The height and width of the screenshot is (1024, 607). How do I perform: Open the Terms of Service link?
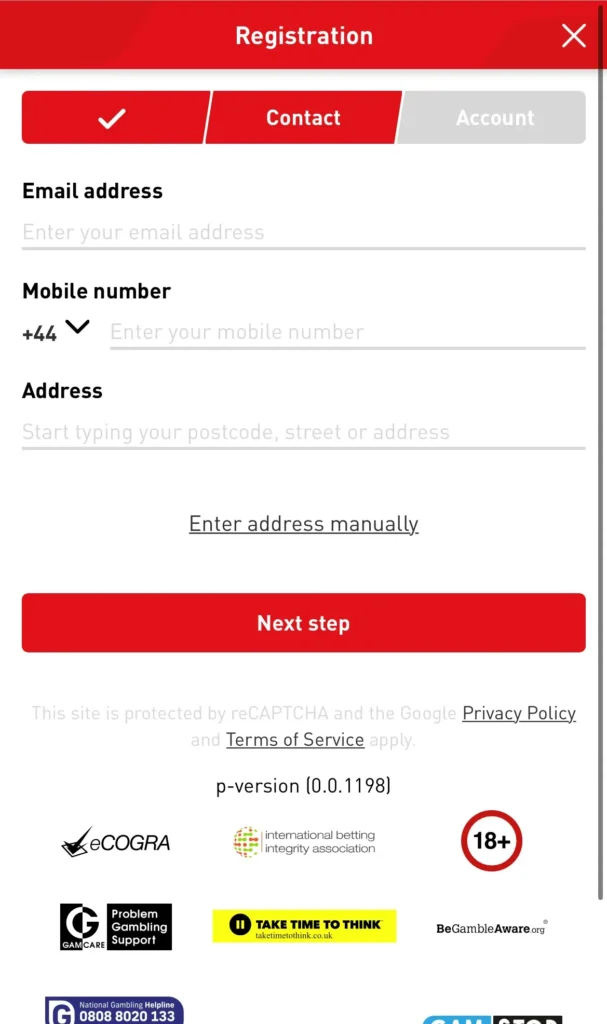click(294, 740)
